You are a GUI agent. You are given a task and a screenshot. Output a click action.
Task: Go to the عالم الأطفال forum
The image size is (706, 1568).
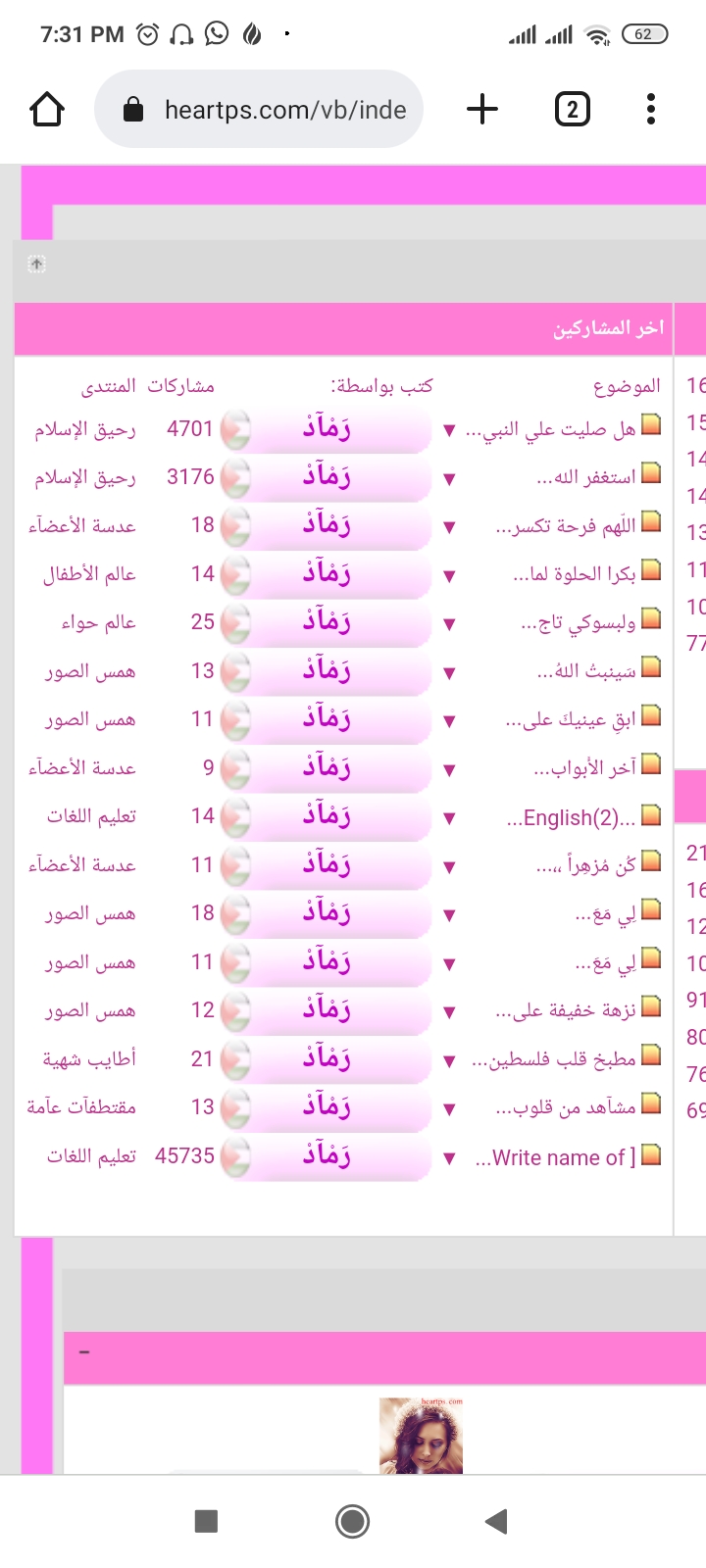(x=89, y=575)
